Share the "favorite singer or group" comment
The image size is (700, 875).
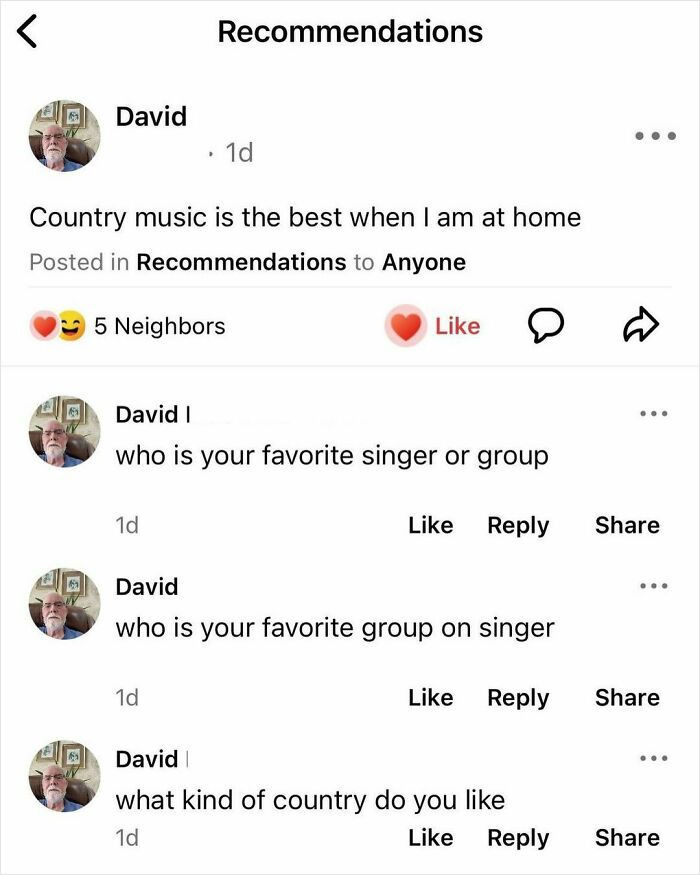627,525
